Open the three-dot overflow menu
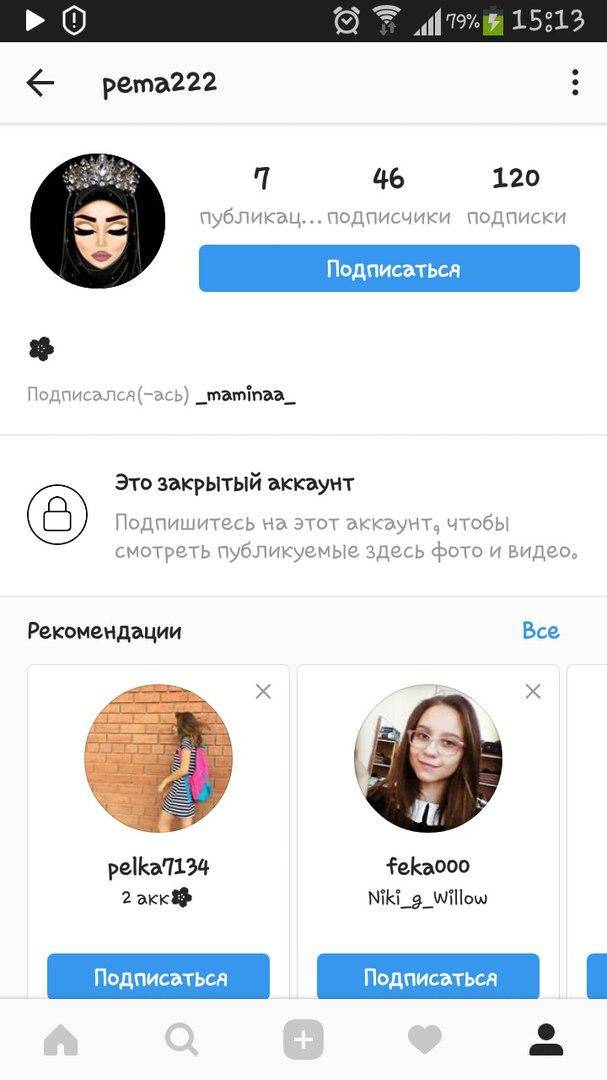 (575, 83)
